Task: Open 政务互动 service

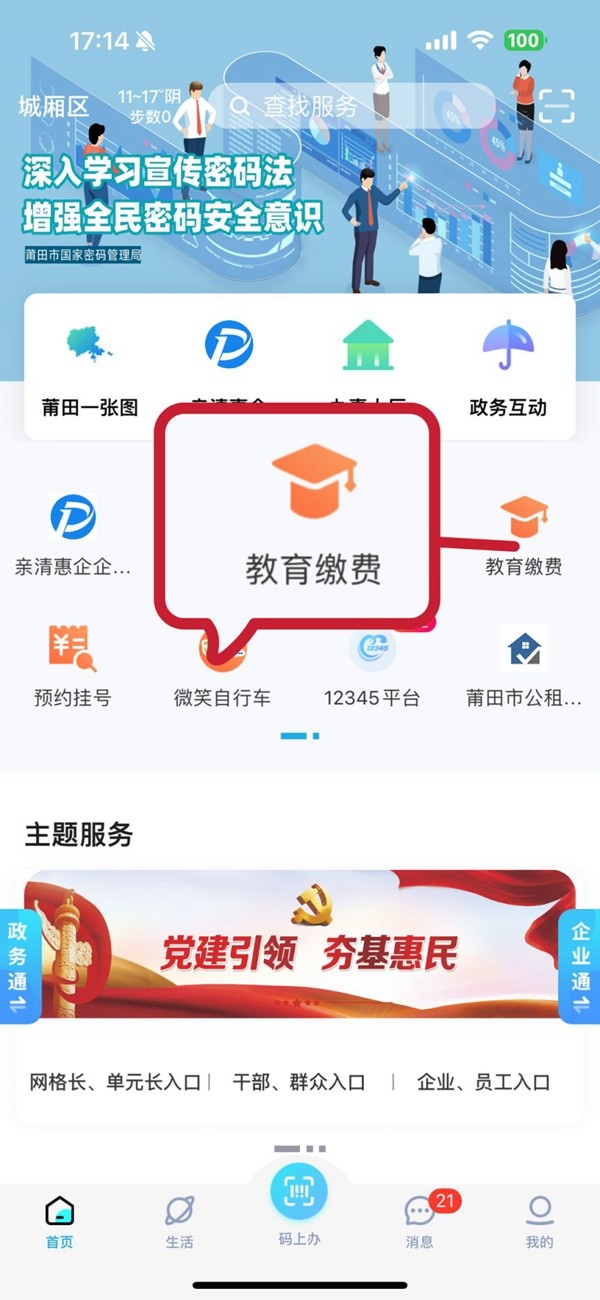Action: click(x=508, y=367)
